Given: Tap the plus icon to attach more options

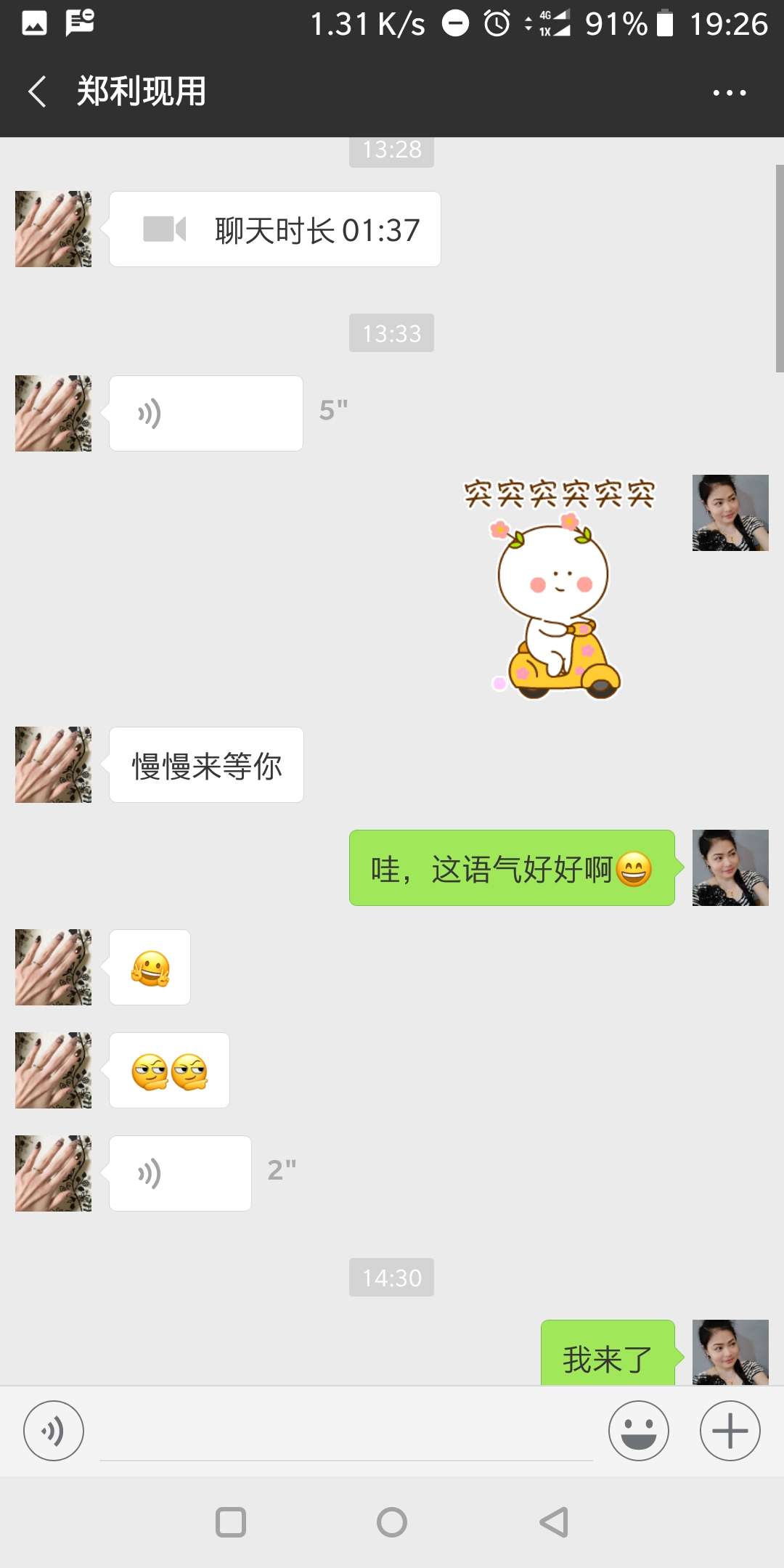Looking at the screenshot, I should tap(729, 1430).
